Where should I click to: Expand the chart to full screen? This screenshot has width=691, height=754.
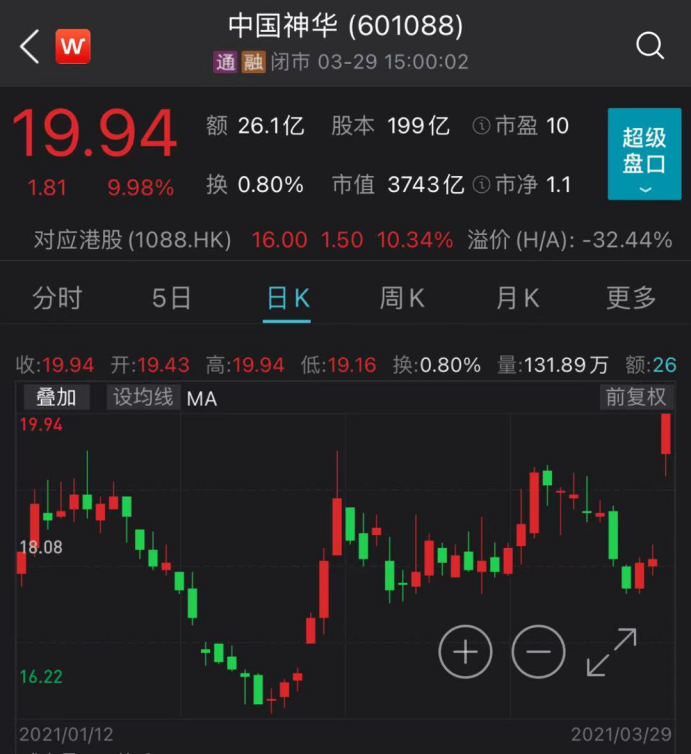tap(611, 652)
